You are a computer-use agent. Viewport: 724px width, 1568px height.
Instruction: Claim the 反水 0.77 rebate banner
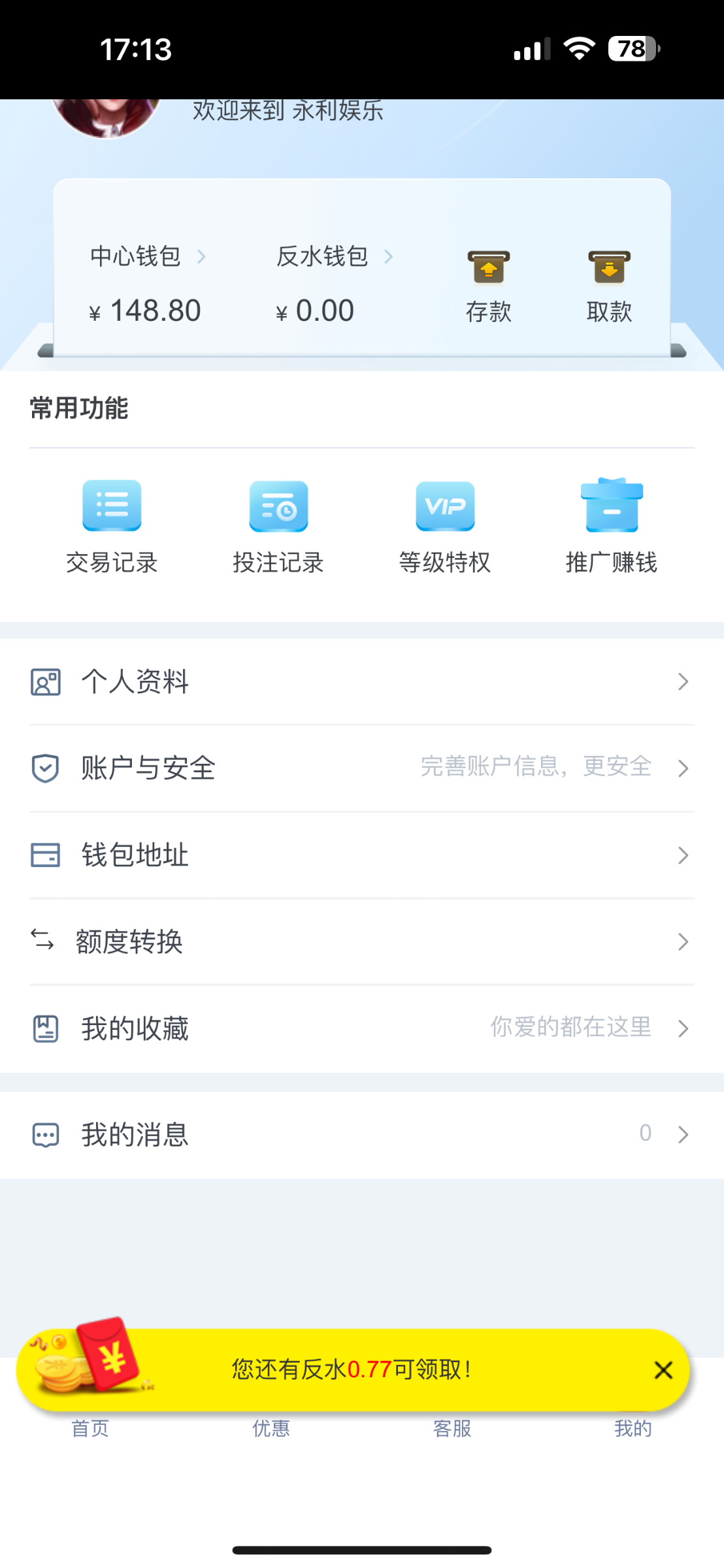[352, 1369]
